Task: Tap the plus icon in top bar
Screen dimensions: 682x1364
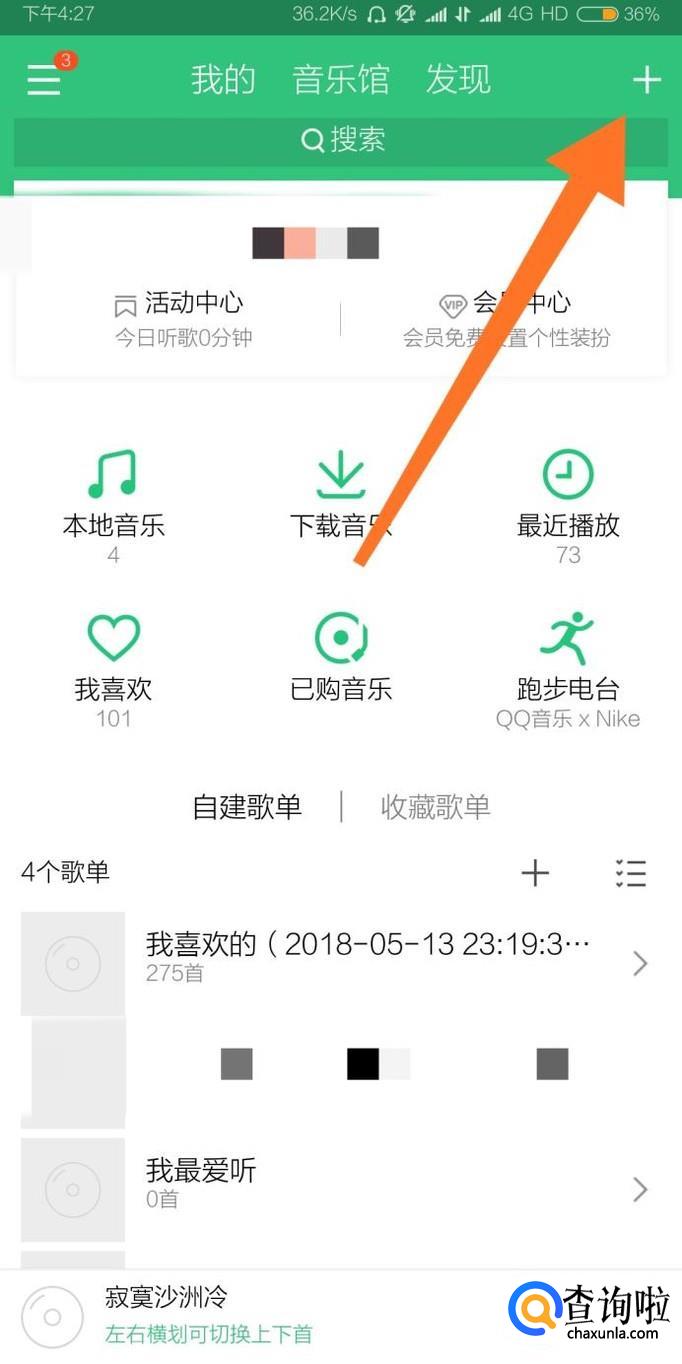Action: (647, 80)
